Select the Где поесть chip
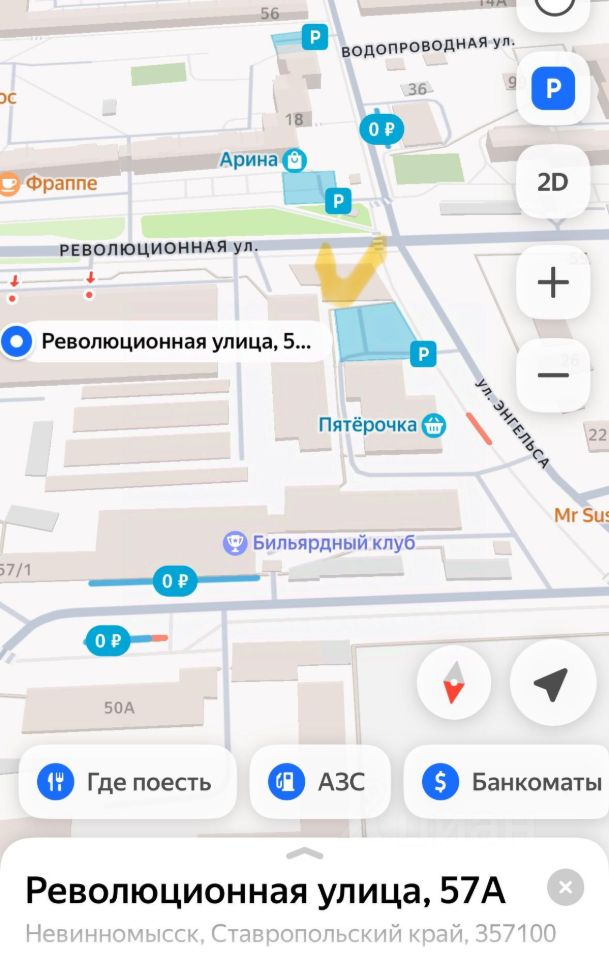 (127, 782)
